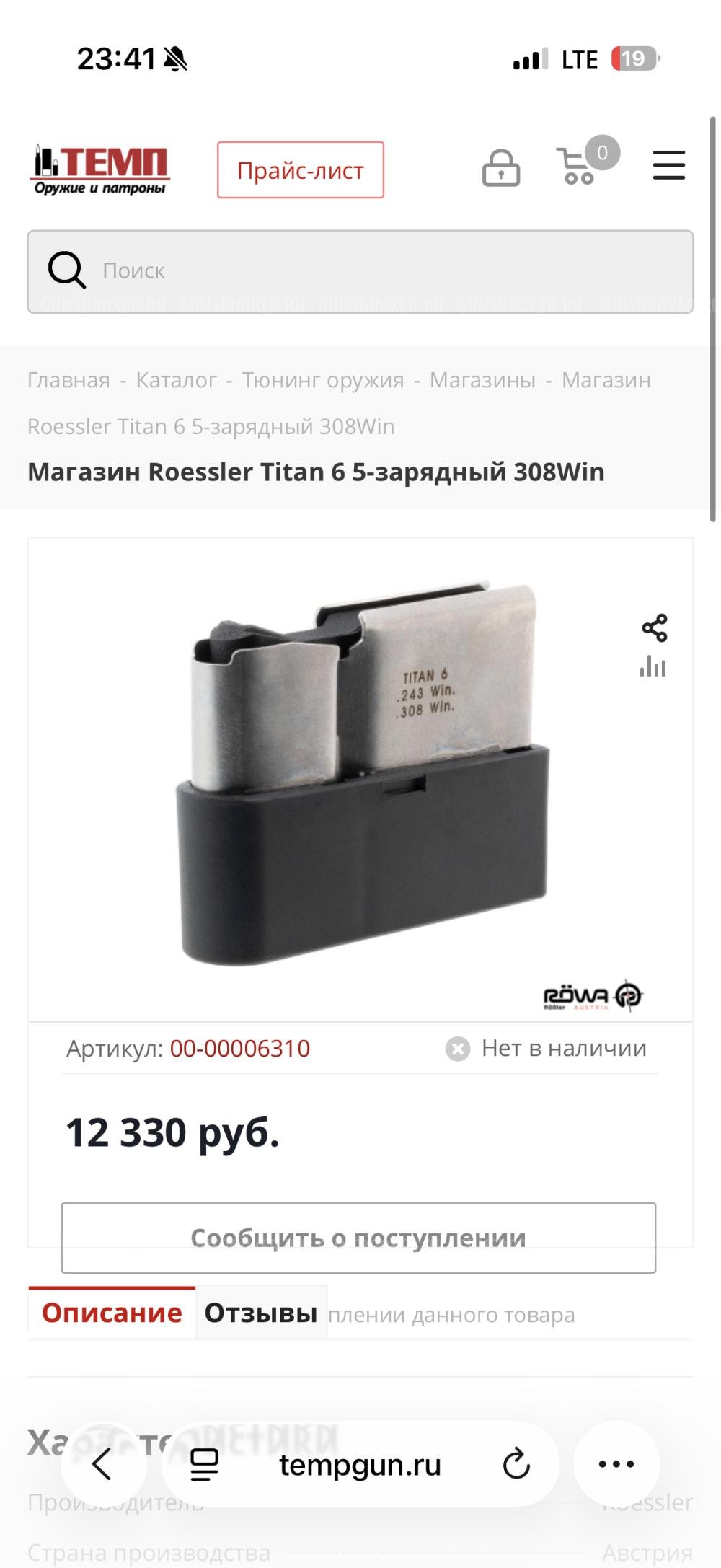Open the Каталог breadcrumb link
The height and width of the screenshot is (1568, 721).
[x=177, y=380]
